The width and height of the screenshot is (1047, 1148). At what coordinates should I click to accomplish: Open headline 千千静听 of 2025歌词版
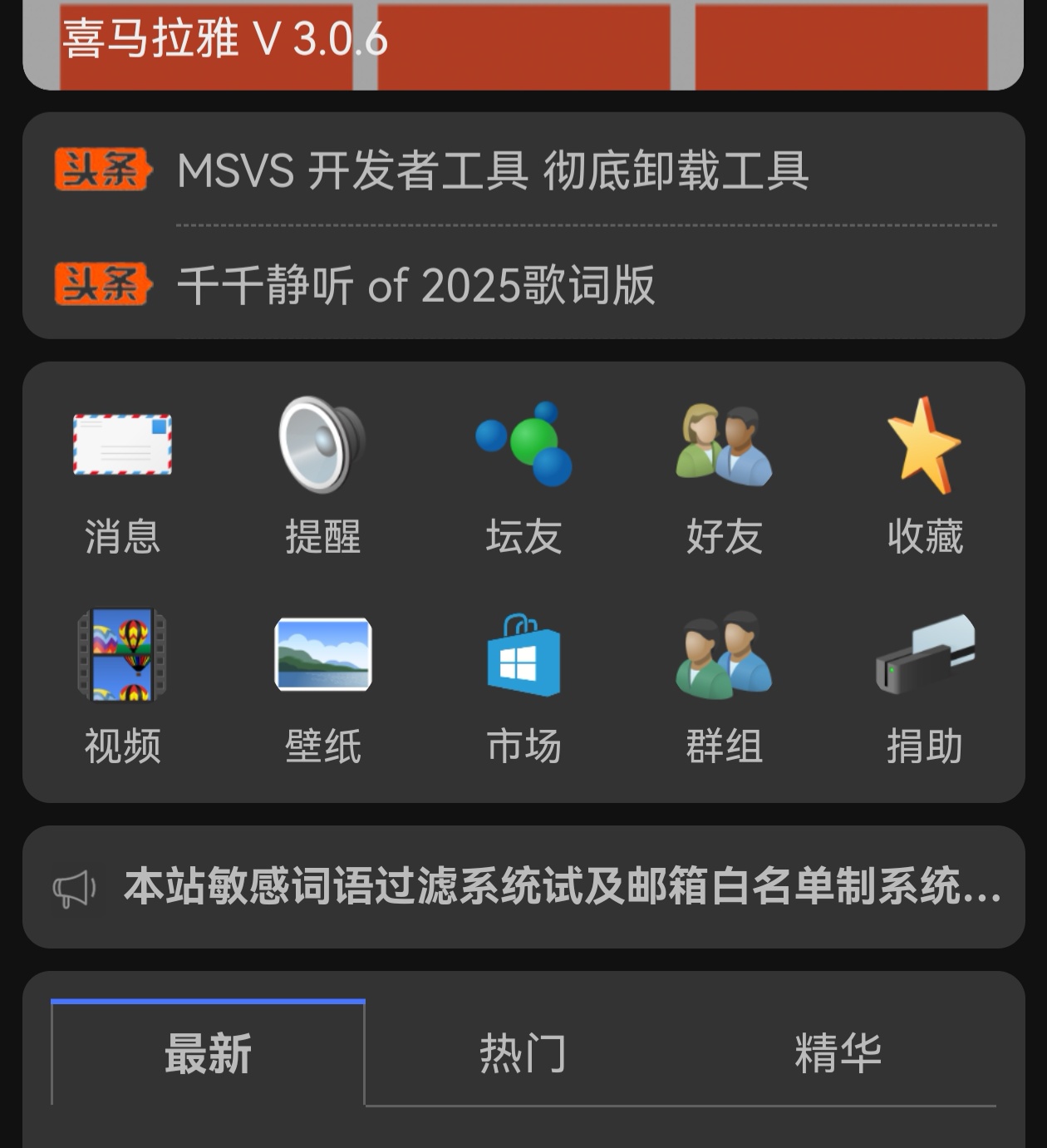click(x=415, y=285)
